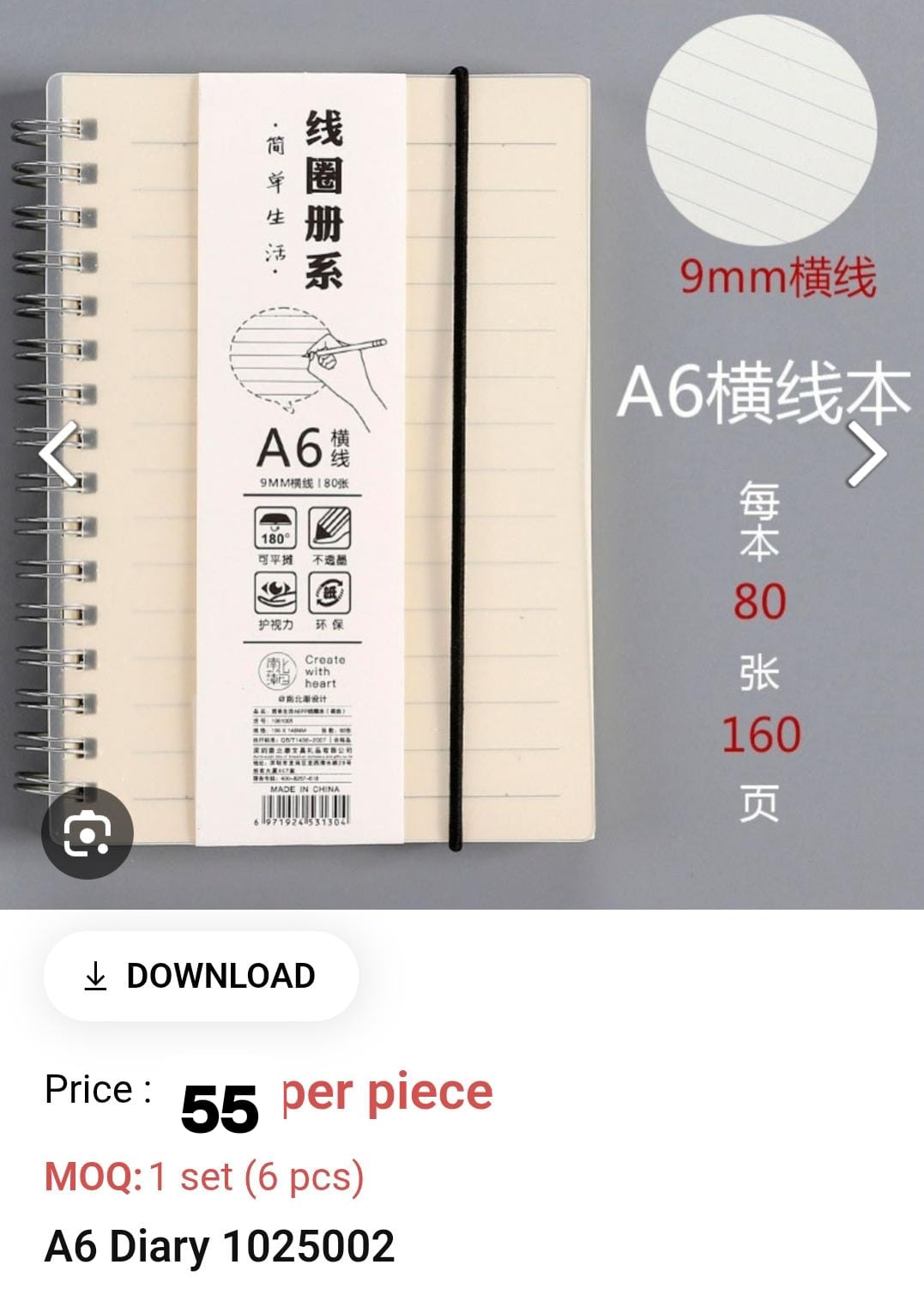This screenshot has width=924, height=1295.
Task: Click the MOQ: 1 set (6 pcs) label
Action: point(206,1177)
